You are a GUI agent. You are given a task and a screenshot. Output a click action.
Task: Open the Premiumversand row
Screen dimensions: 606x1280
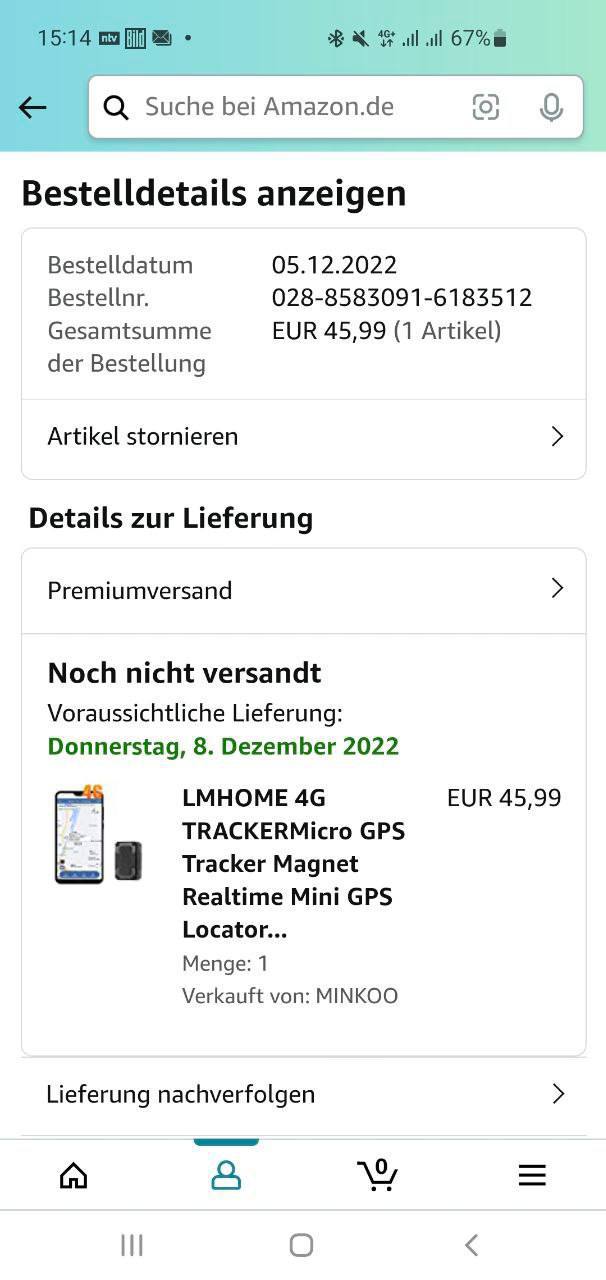click(x=304, y=590)
